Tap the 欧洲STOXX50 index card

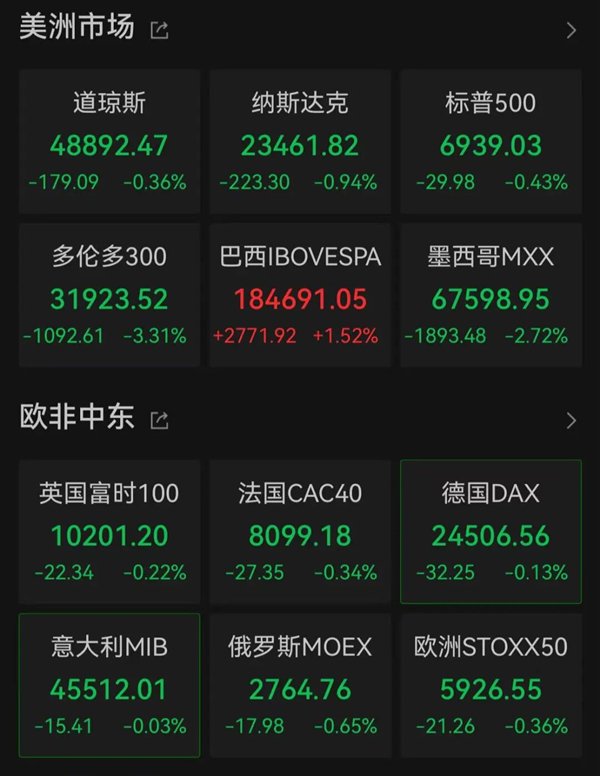click(490, 685)
